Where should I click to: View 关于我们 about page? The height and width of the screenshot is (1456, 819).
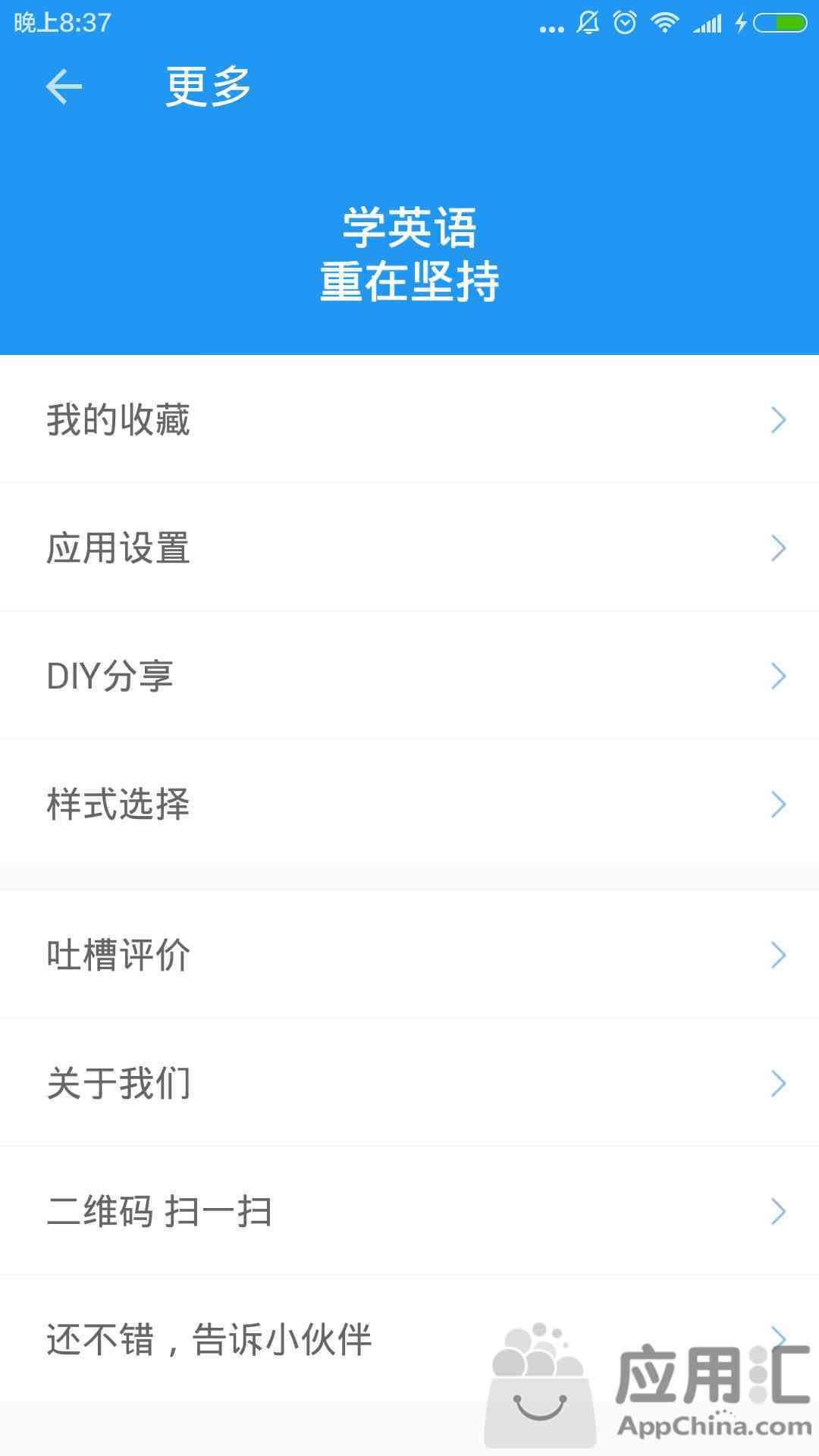409,1083
